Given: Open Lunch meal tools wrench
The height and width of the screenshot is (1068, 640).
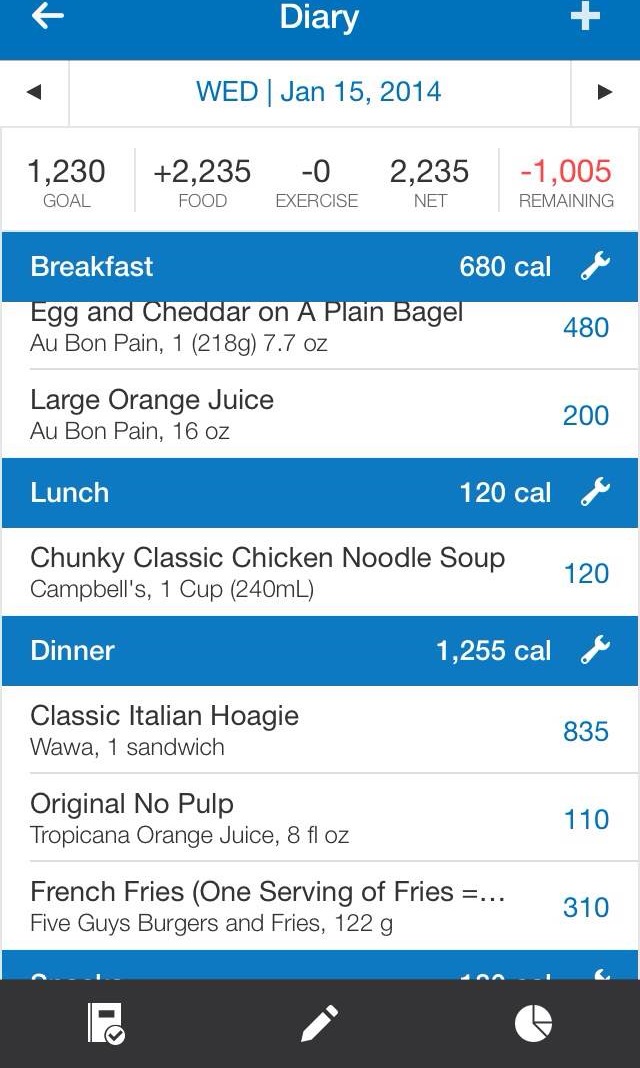Looking at the screenshot, I should coord(595,492).
